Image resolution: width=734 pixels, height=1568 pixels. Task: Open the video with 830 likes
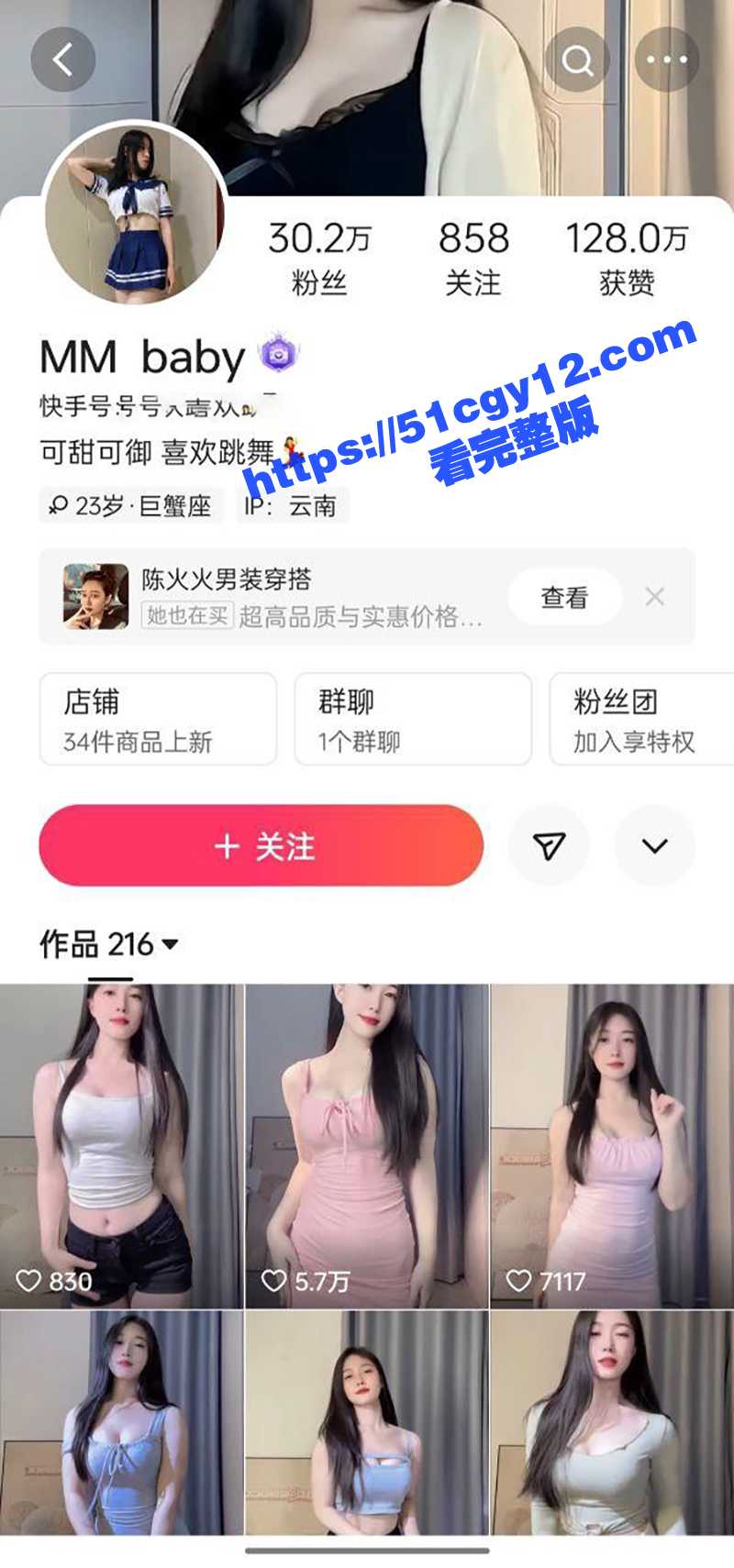click(121, 1146)
